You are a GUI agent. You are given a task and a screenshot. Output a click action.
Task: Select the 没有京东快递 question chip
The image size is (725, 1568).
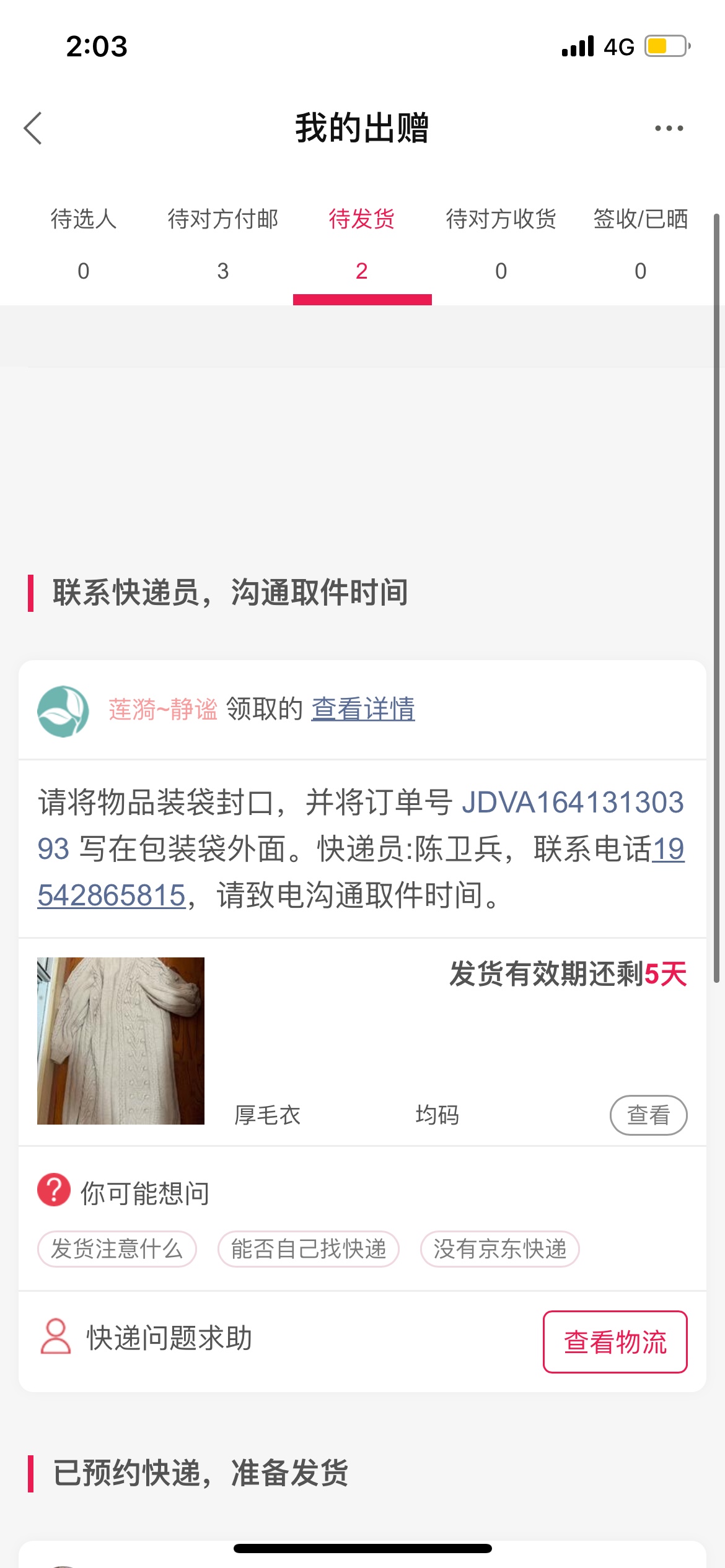tap(499, 1249)
